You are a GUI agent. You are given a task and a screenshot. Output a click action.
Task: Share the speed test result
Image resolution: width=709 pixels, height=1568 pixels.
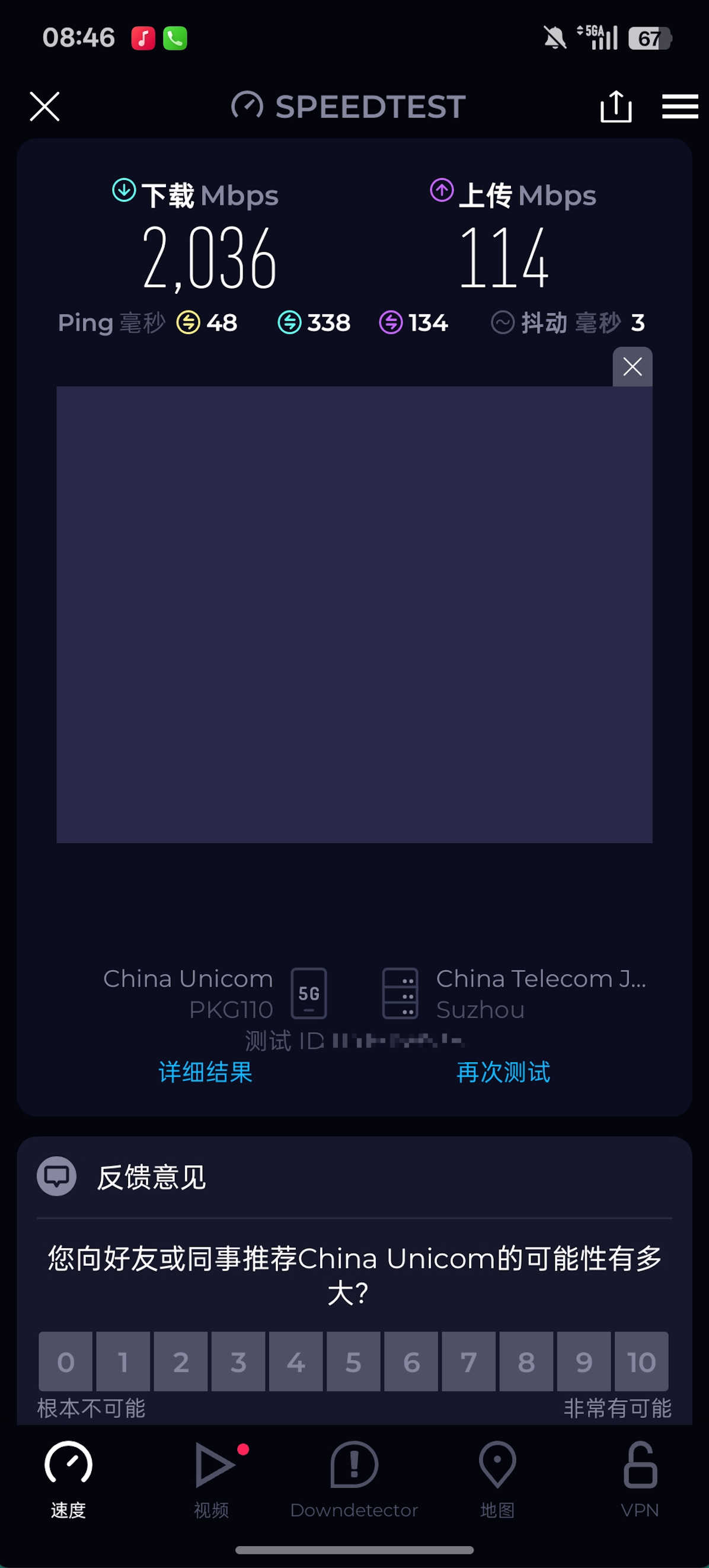click(615, 107)
